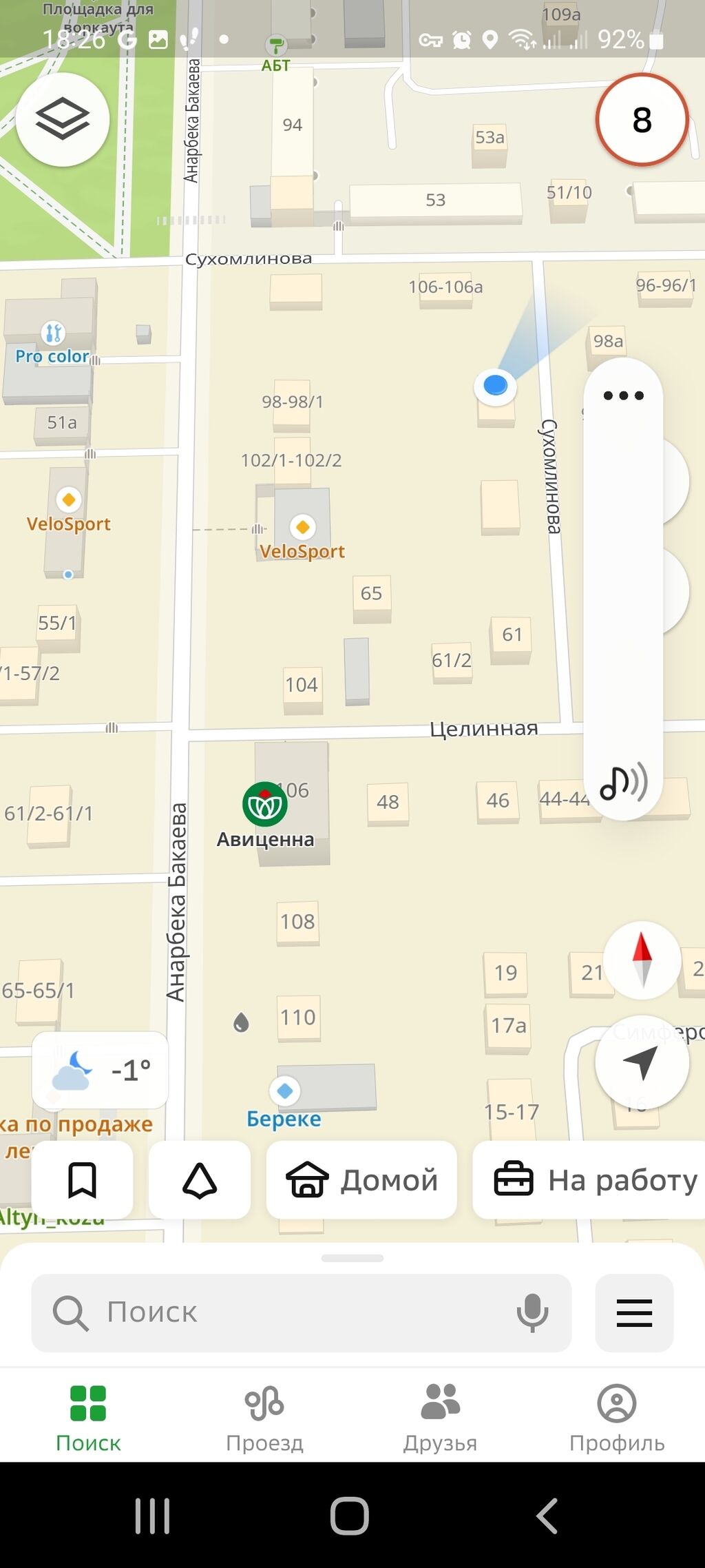Center map on my location arrow
The image size is (705, 1568).
point(642,1062)
